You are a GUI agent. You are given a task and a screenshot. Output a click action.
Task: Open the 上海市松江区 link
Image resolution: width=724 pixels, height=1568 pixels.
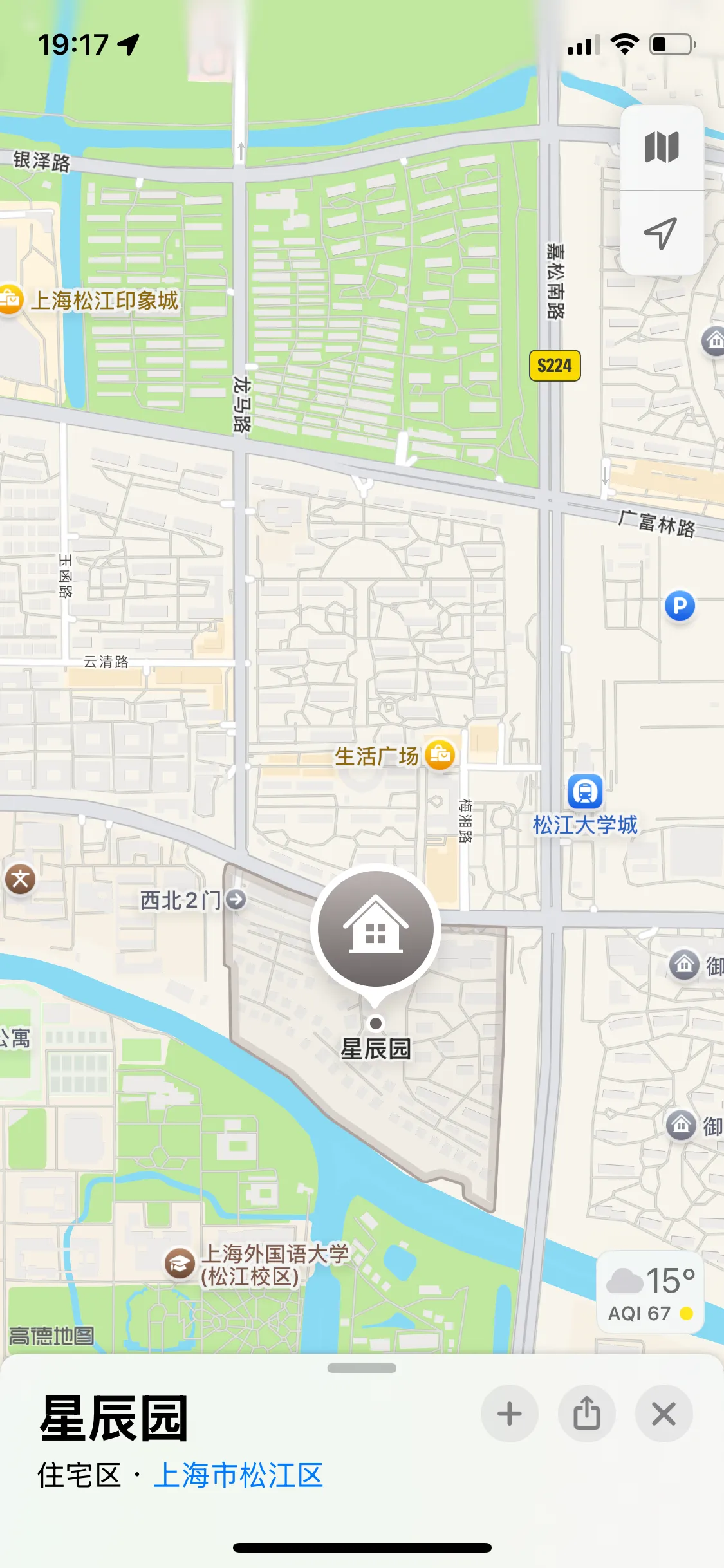[237, 1475]
